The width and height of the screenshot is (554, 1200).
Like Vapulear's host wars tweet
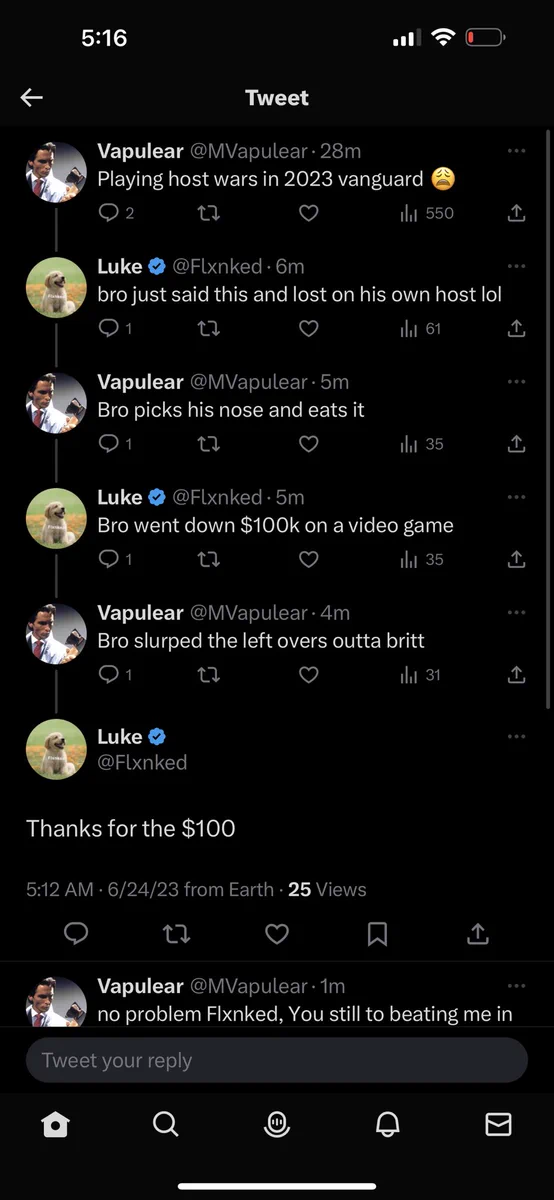click(309, 213)
